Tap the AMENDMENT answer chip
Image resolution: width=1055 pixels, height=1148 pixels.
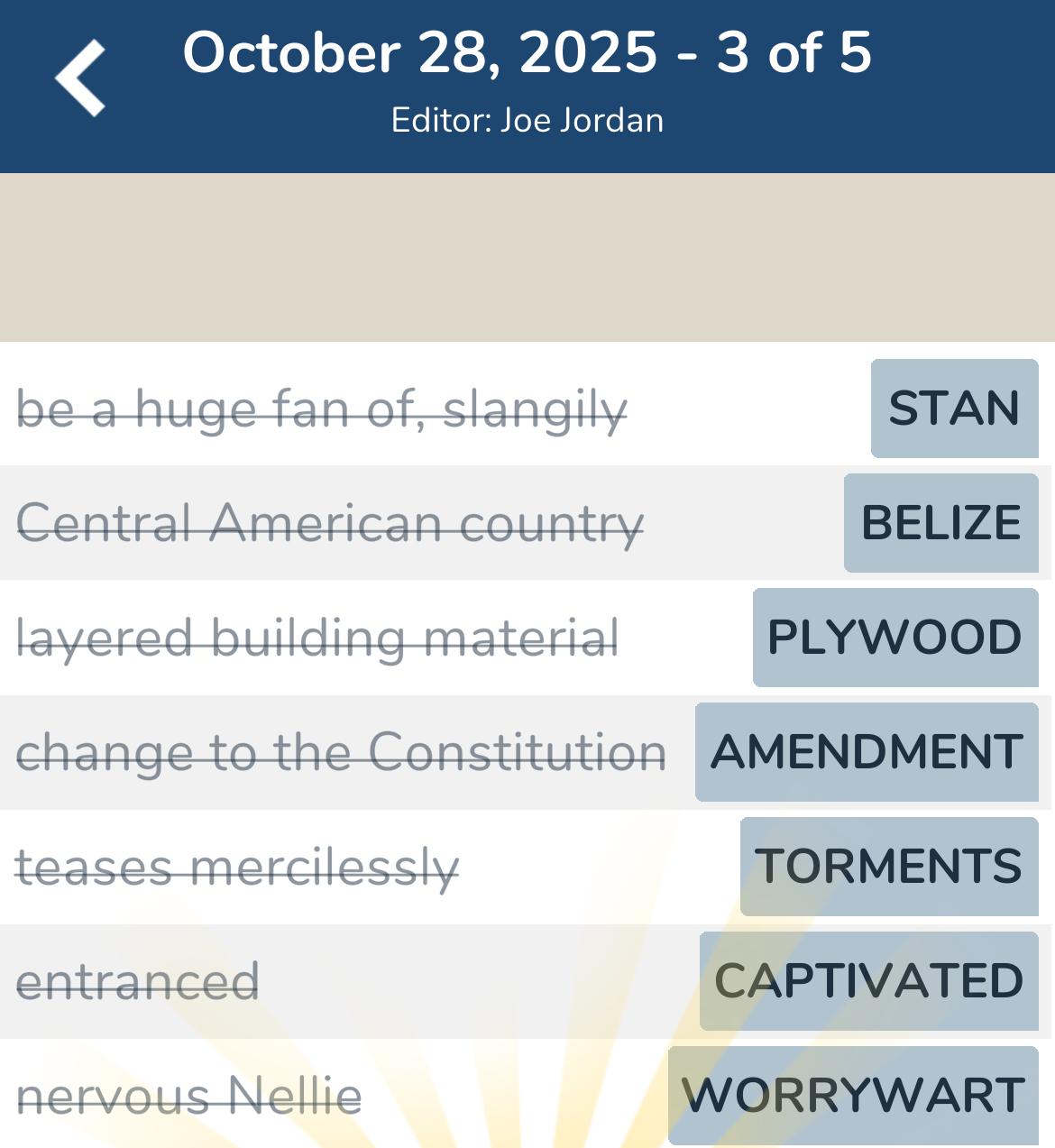(867, 752)
